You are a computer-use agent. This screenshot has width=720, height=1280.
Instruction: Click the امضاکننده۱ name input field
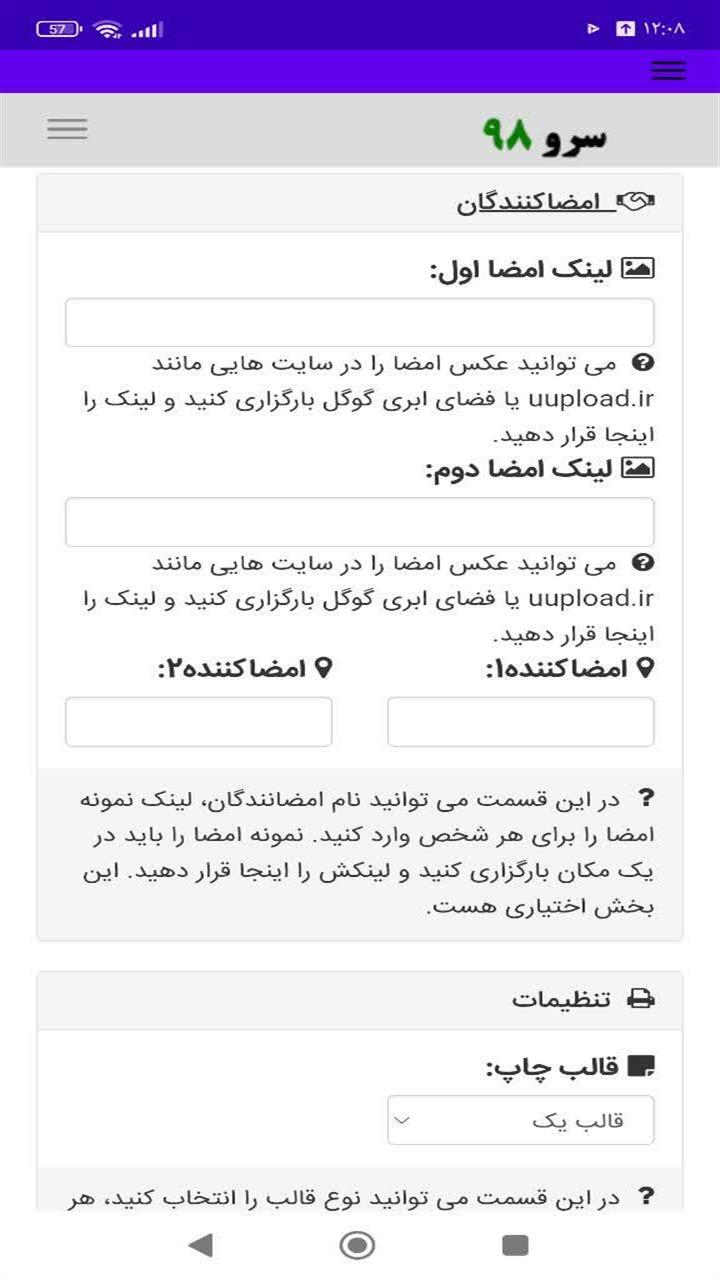click(x=520, y=720)
